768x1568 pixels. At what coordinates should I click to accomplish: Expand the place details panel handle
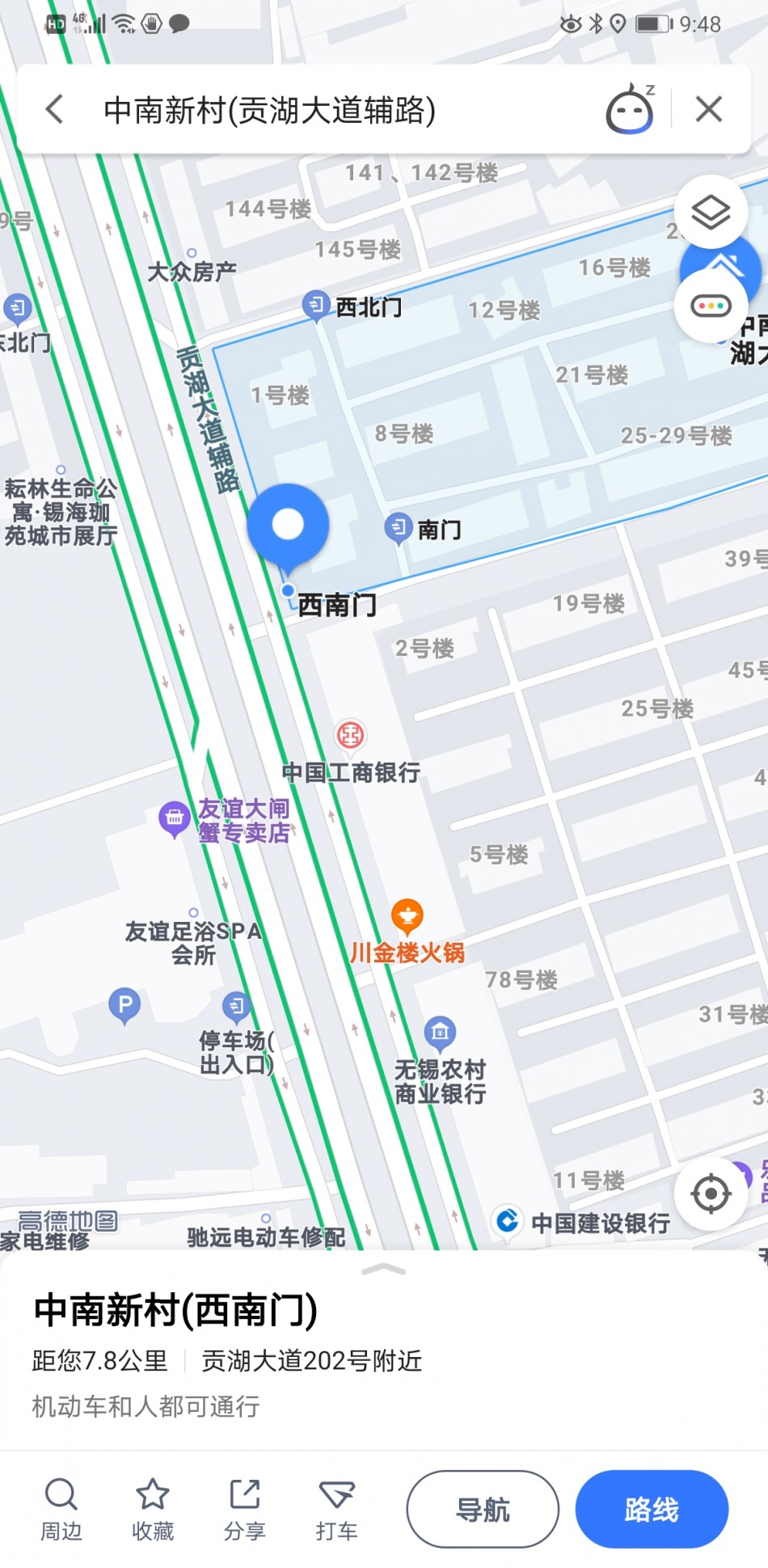coord(384,1270)
